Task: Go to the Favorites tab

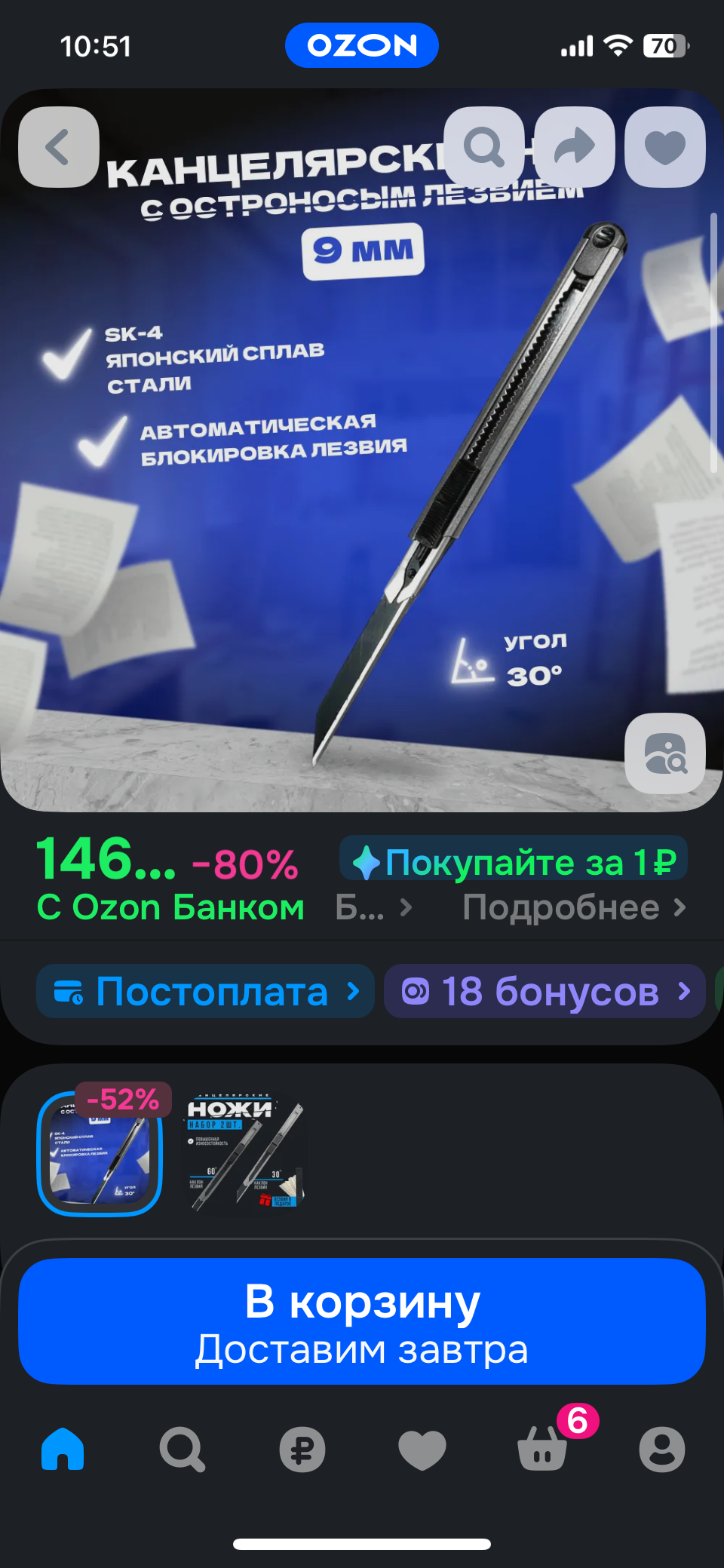Action: pos(422,1449)
